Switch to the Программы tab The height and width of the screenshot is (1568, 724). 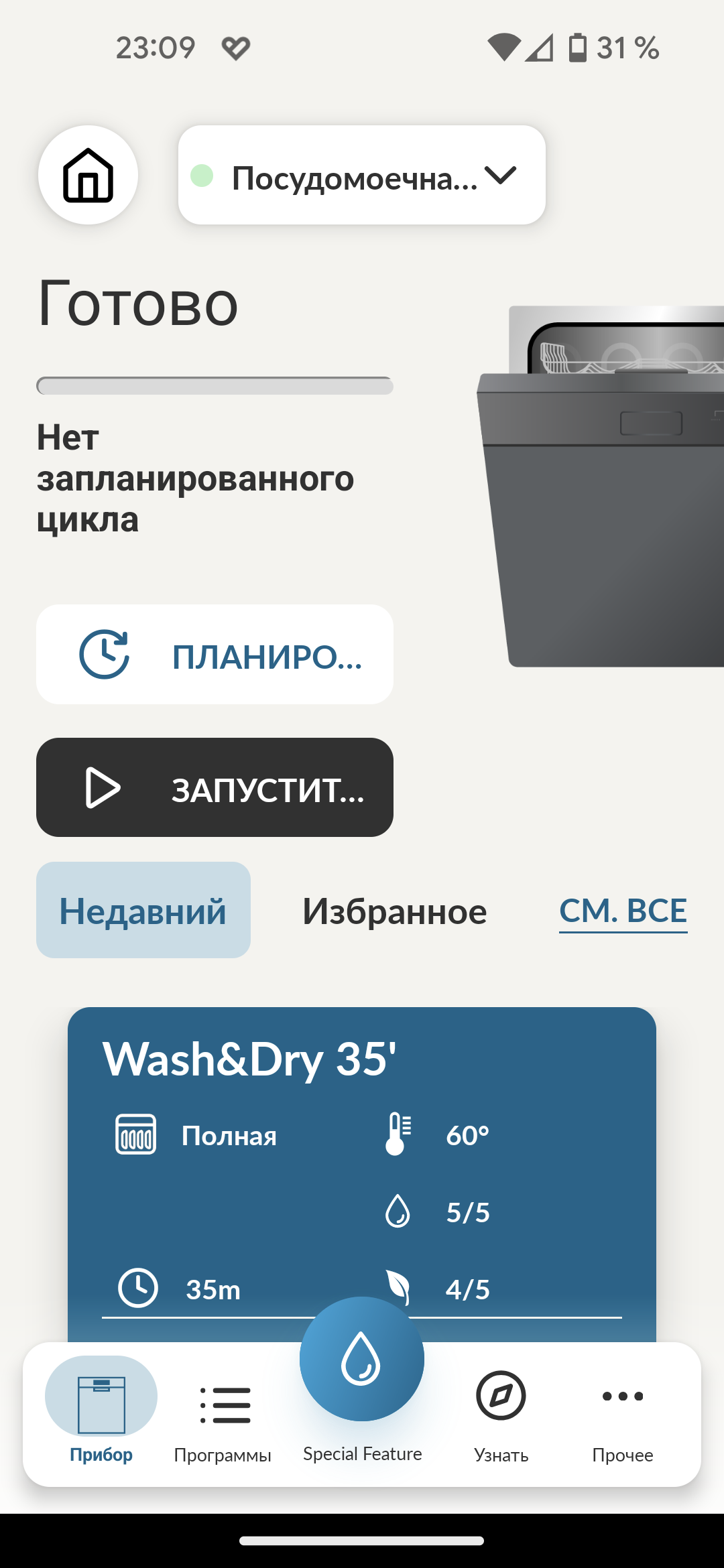(223, 1421)
